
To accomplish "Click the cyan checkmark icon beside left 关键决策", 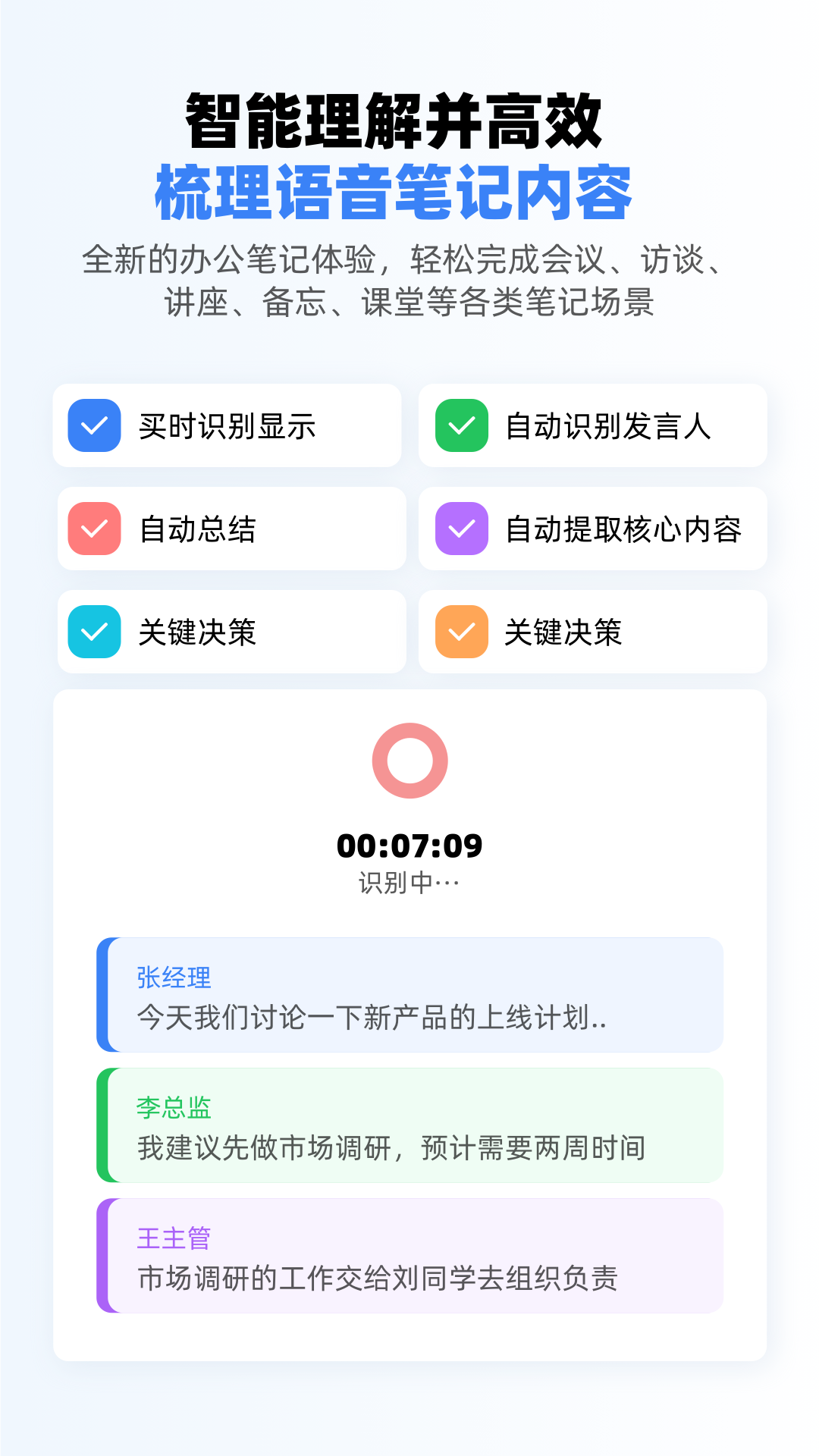I will pyautogui.click(x=94, y=632).
